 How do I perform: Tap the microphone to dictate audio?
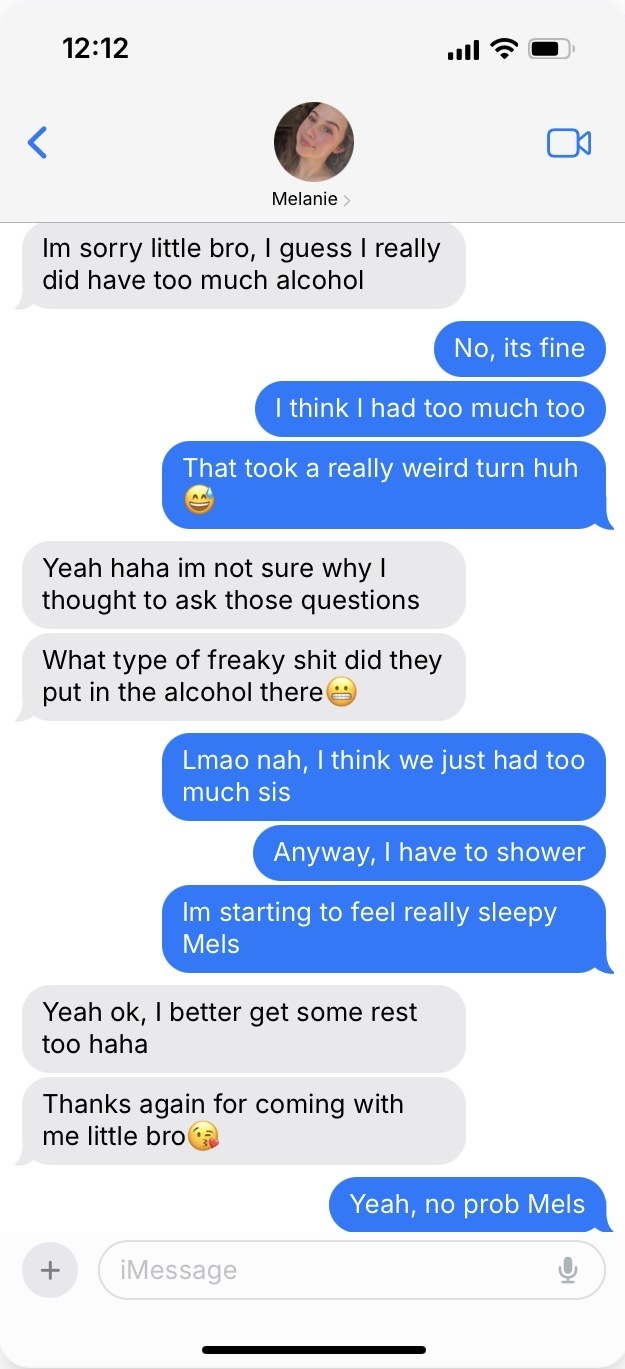[568, 1270]
